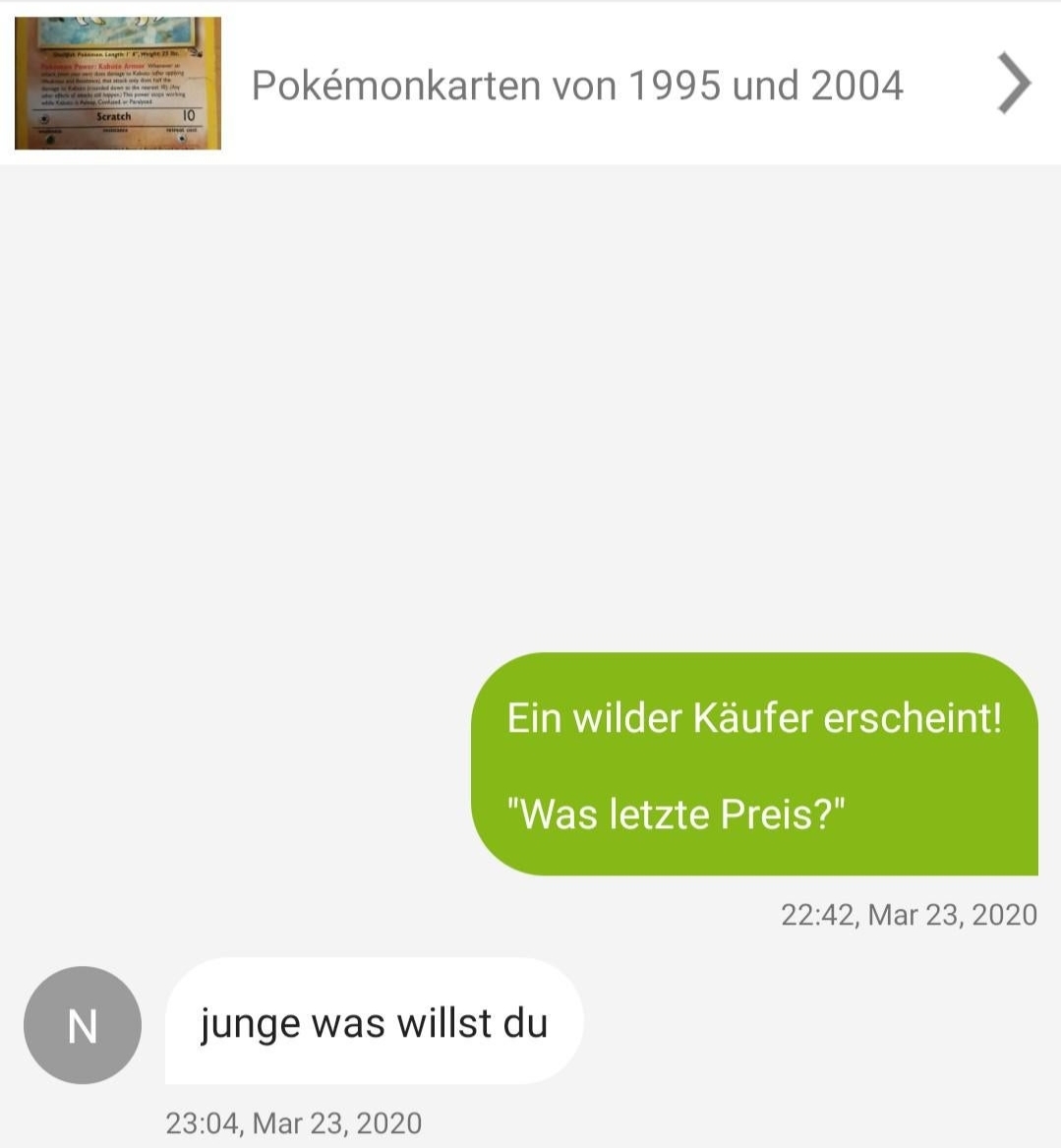Open the Pokémonkarten listing chevron
The height and width of the screenshot is (1148, 1061).
1014,84
